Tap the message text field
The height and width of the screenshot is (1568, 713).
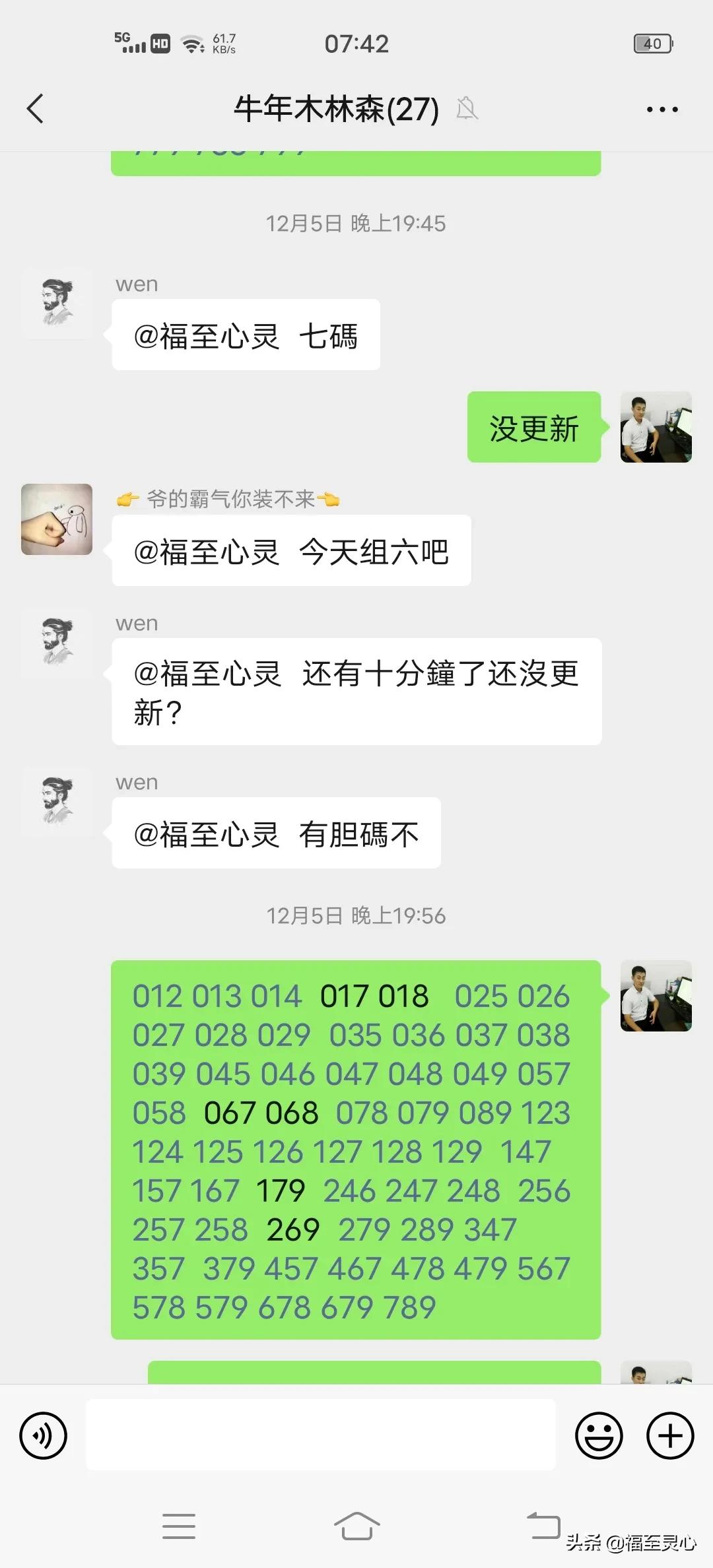coord(321,1435)
